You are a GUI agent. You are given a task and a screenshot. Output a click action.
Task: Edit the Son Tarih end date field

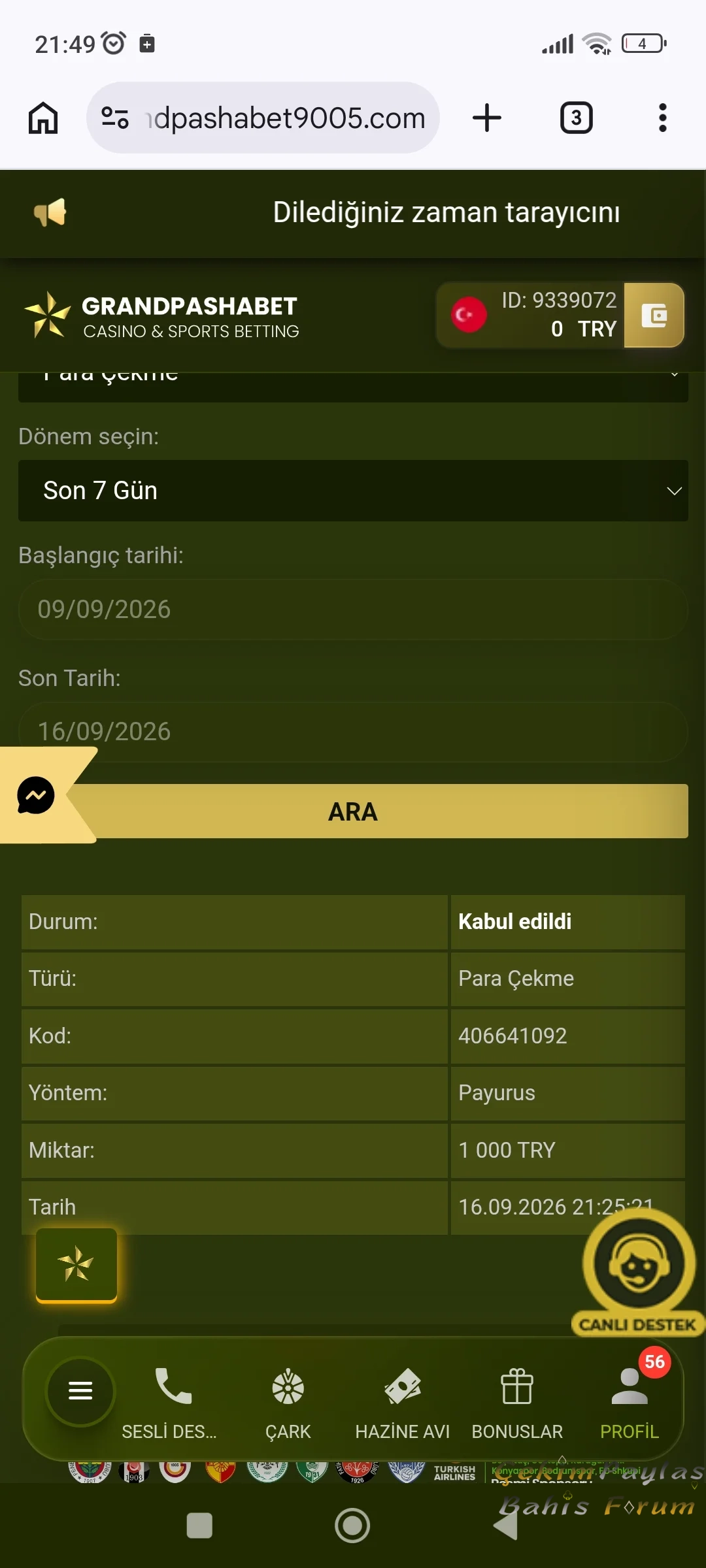click(353, 732)
